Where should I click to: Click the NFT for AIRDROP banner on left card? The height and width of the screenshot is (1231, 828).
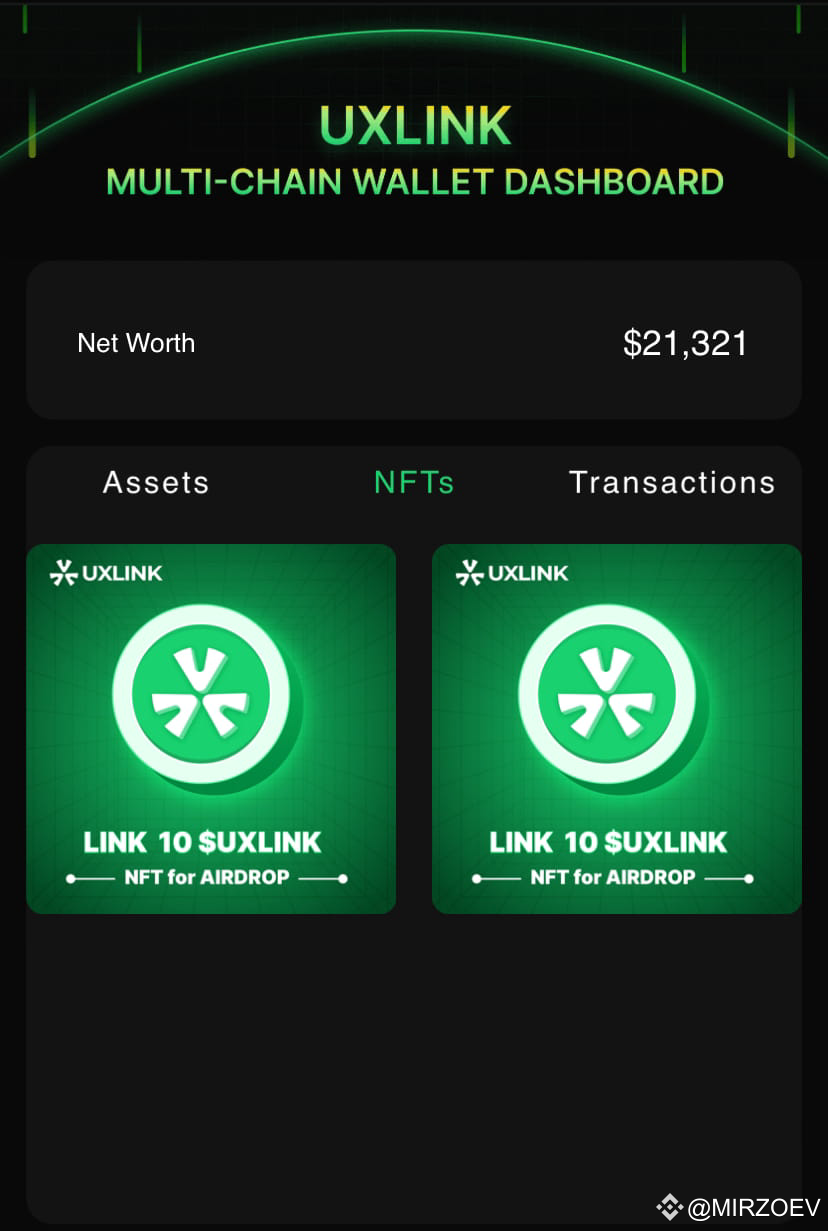click(204, 878)
